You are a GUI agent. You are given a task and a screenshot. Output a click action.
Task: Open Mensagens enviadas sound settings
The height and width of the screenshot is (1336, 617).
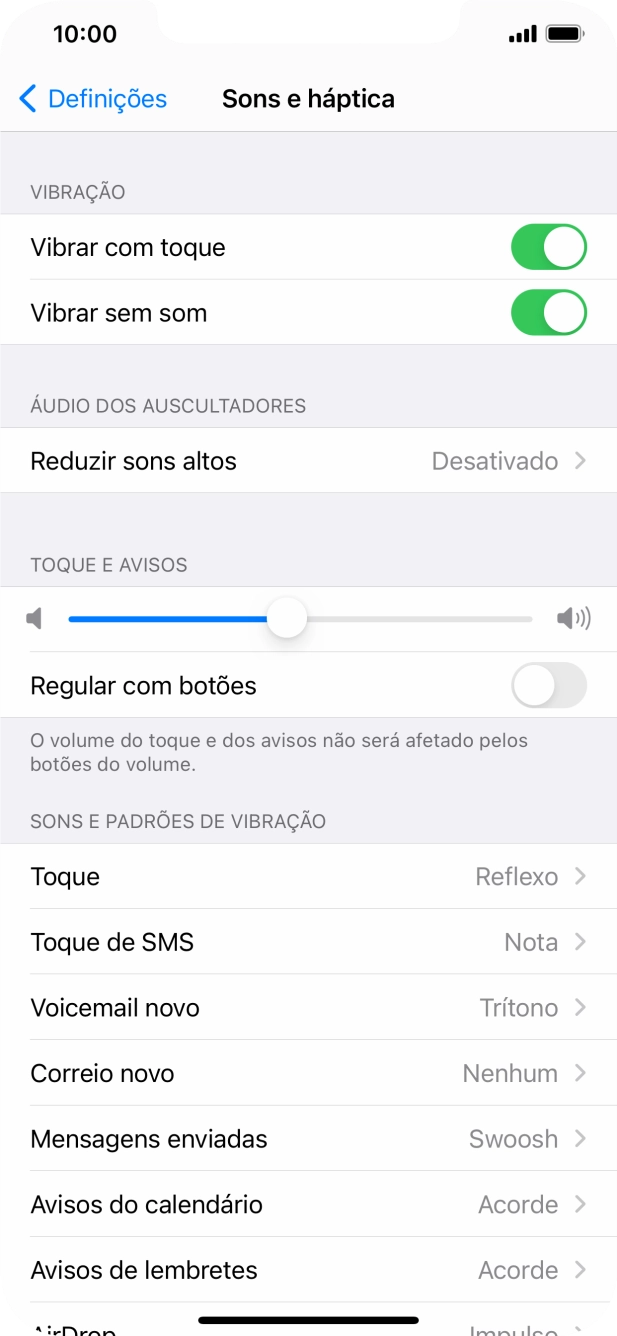click(308, 1139)
